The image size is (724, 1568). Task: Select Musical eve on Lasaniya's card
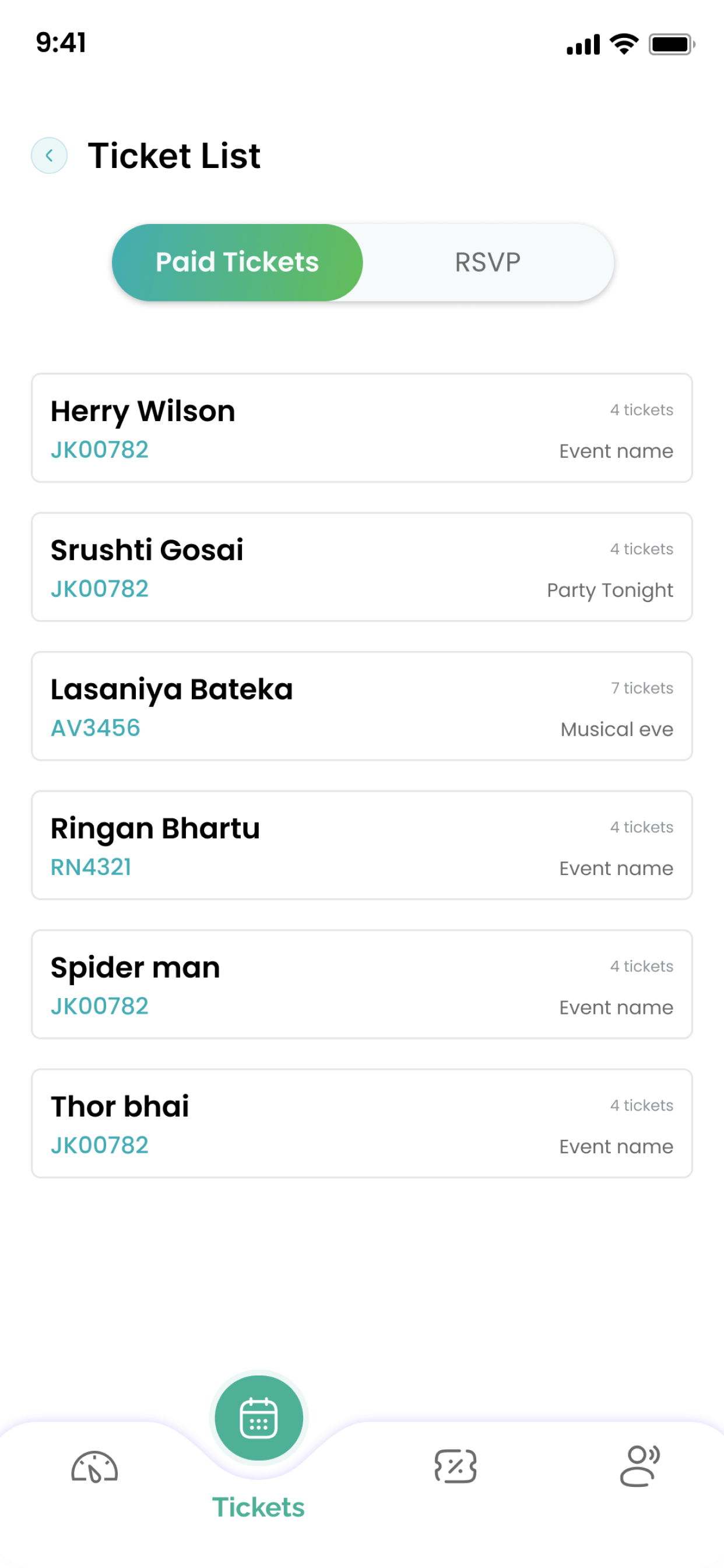[616, 729]
